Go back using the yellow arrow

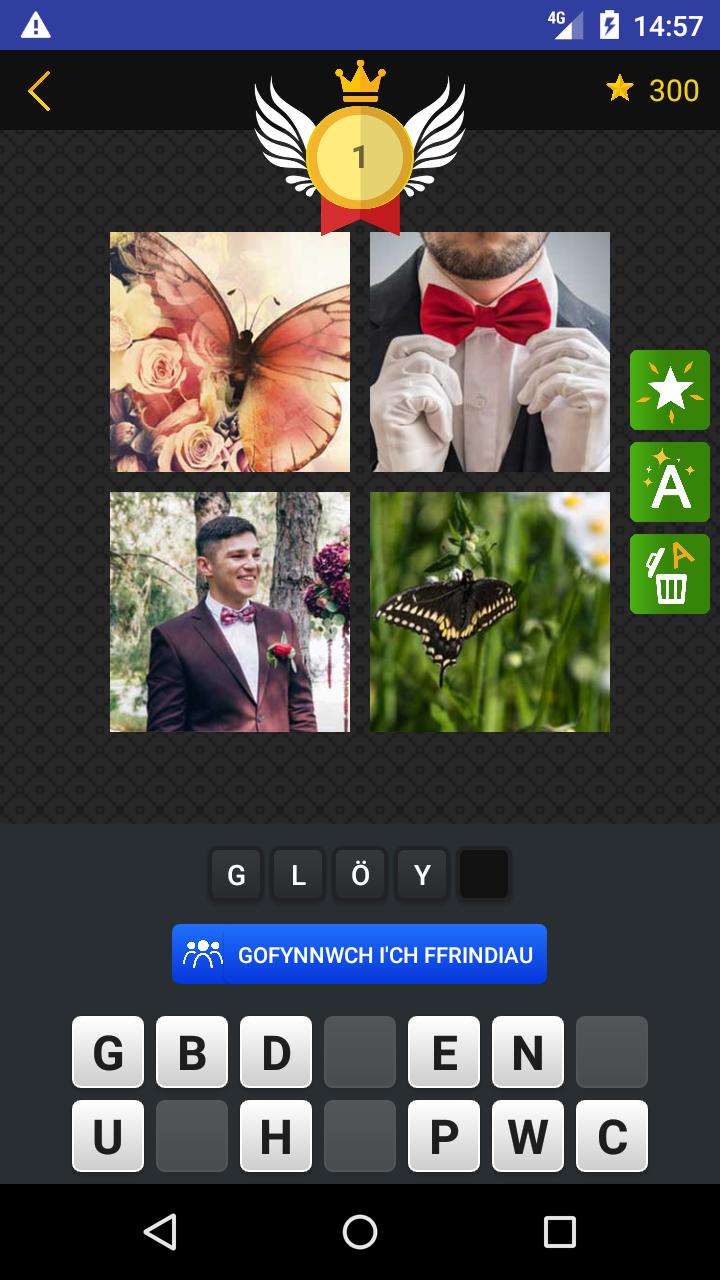39,91
